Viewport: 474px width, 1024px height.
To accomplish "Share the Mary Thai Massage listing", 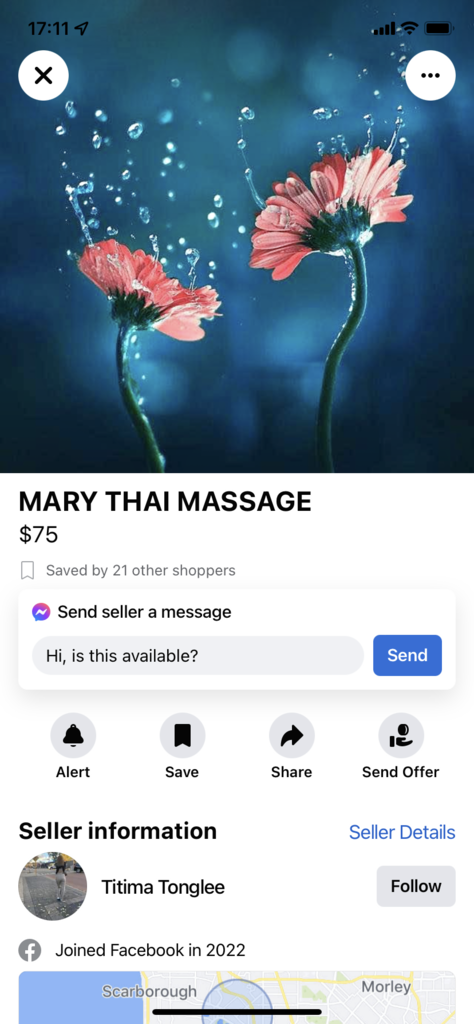I will point(292,746).
